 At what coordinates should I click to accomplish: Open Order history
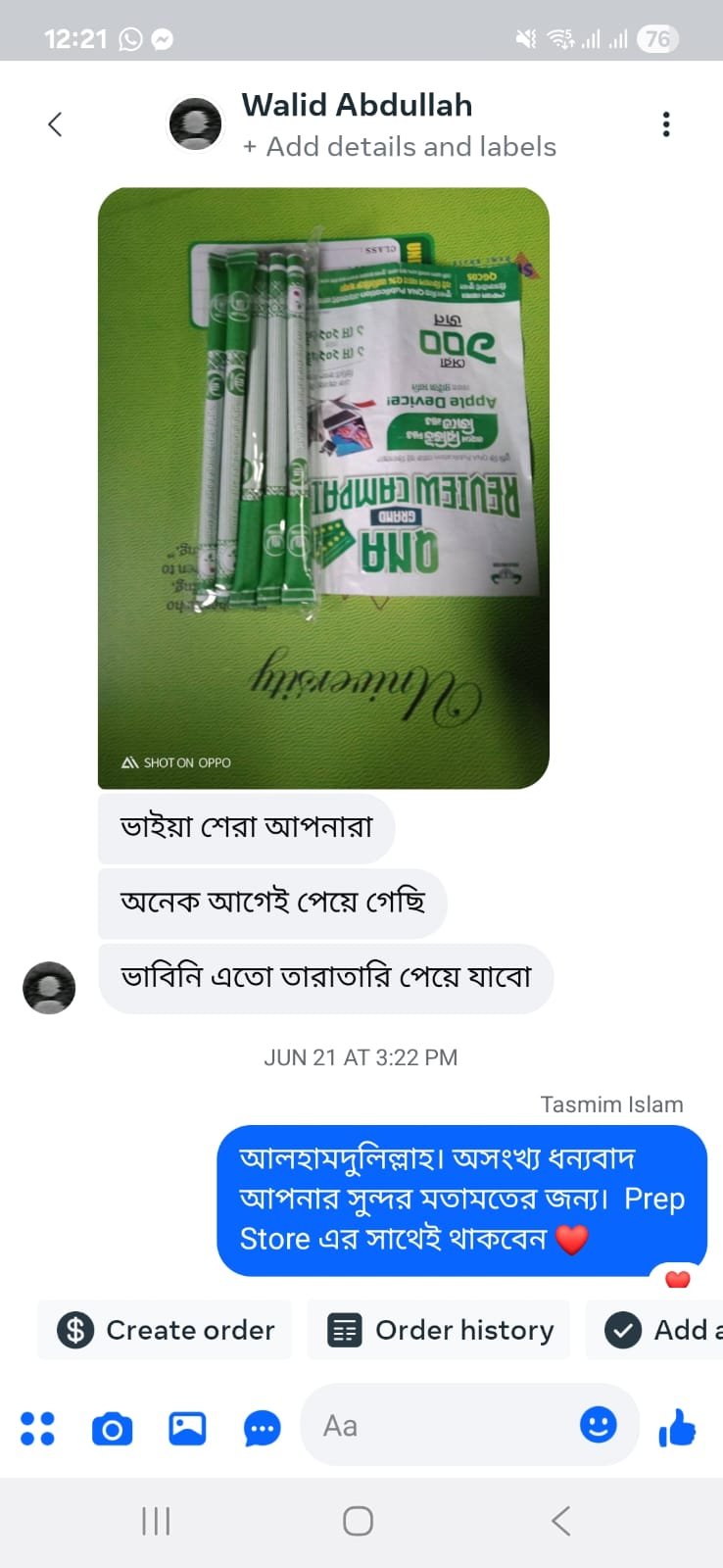click(439, 1330)
